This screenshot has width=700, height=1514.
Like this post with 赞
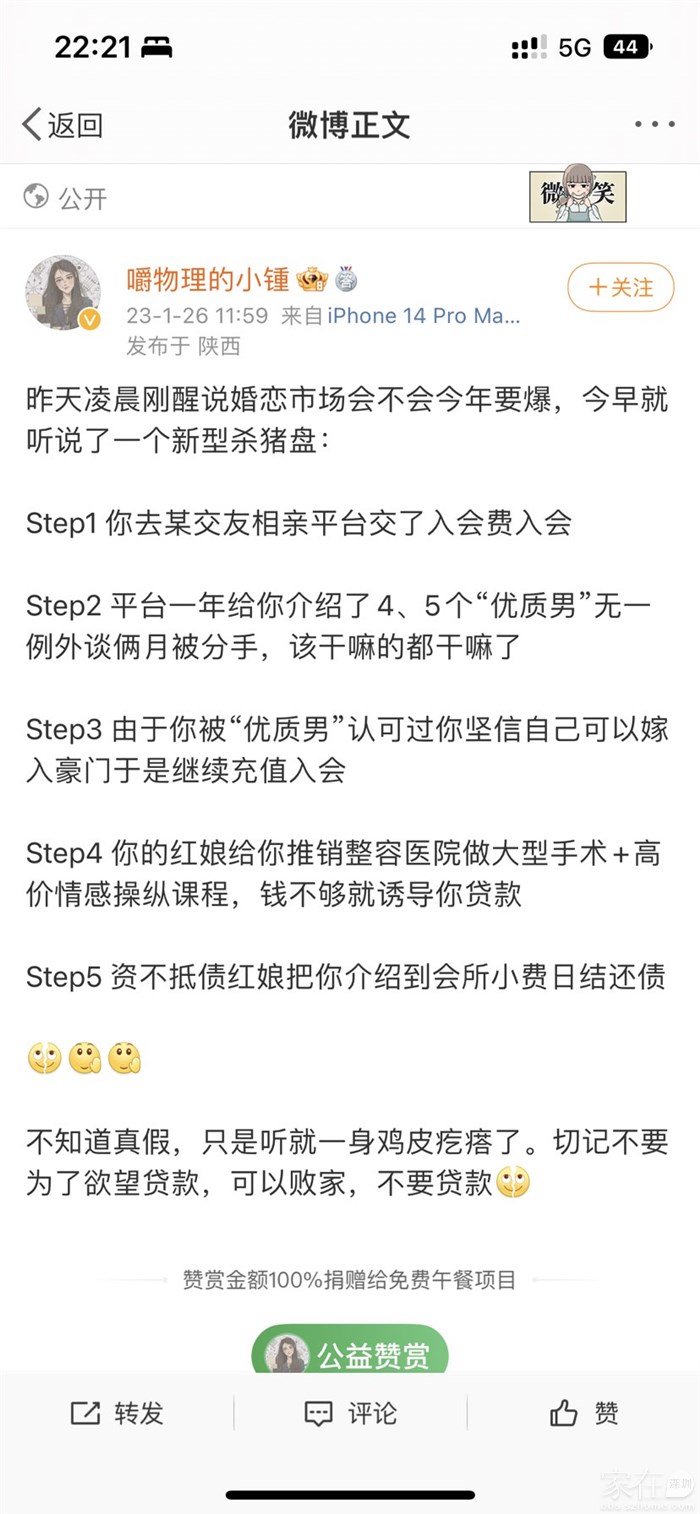tap(584, 1413)
